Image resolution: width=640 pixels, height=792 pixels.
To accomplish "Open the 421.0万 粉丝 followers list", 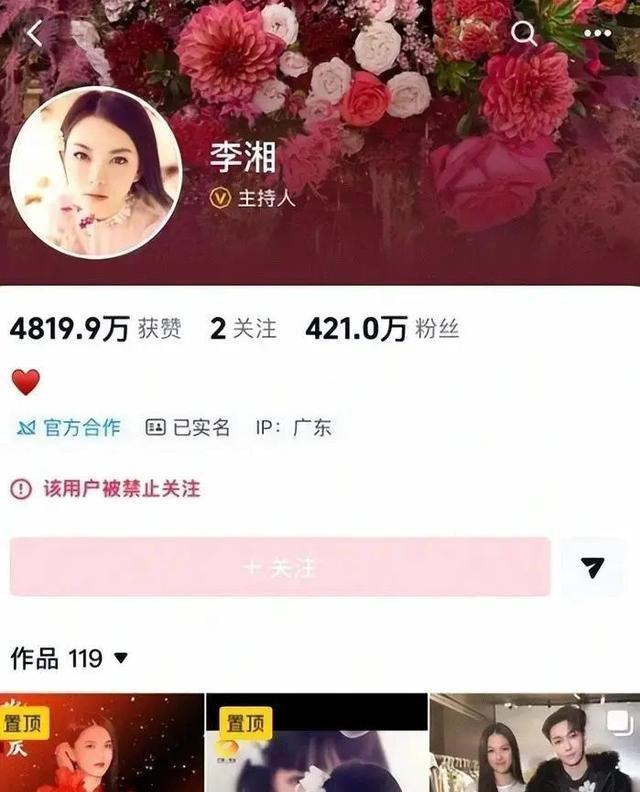I will tap(382, 329).
